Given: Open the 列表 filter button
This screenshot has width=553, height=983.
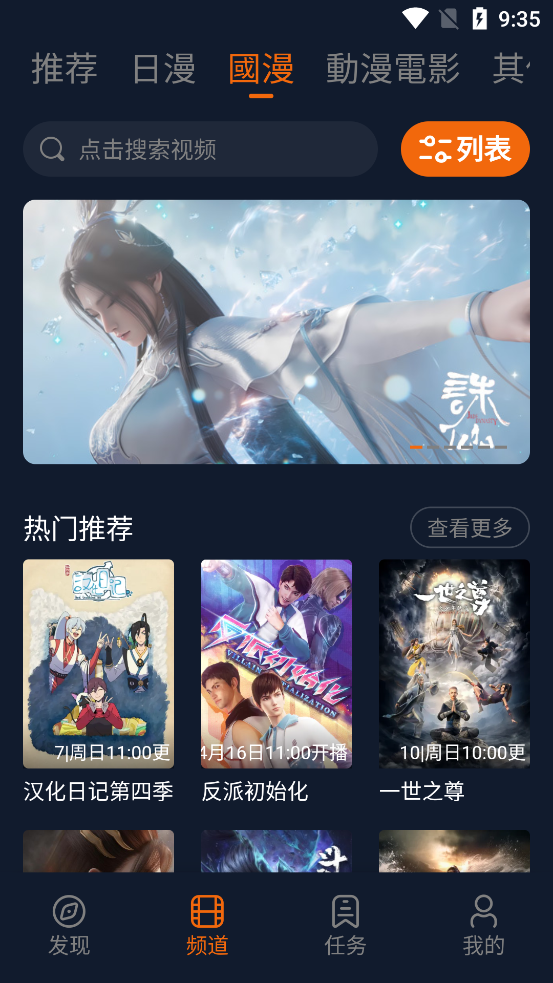Looking at the screenshot, I should point(465,149).
